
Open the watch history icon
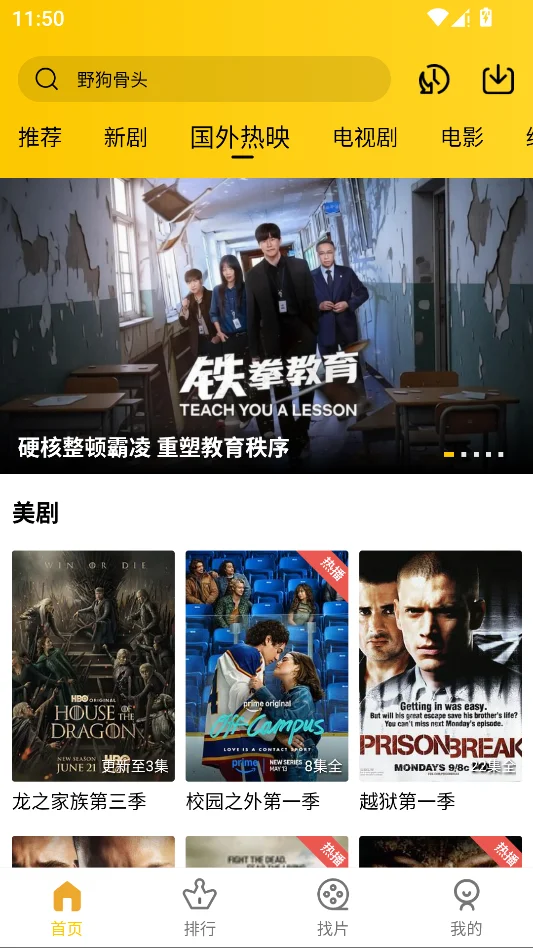coord(434,79)
